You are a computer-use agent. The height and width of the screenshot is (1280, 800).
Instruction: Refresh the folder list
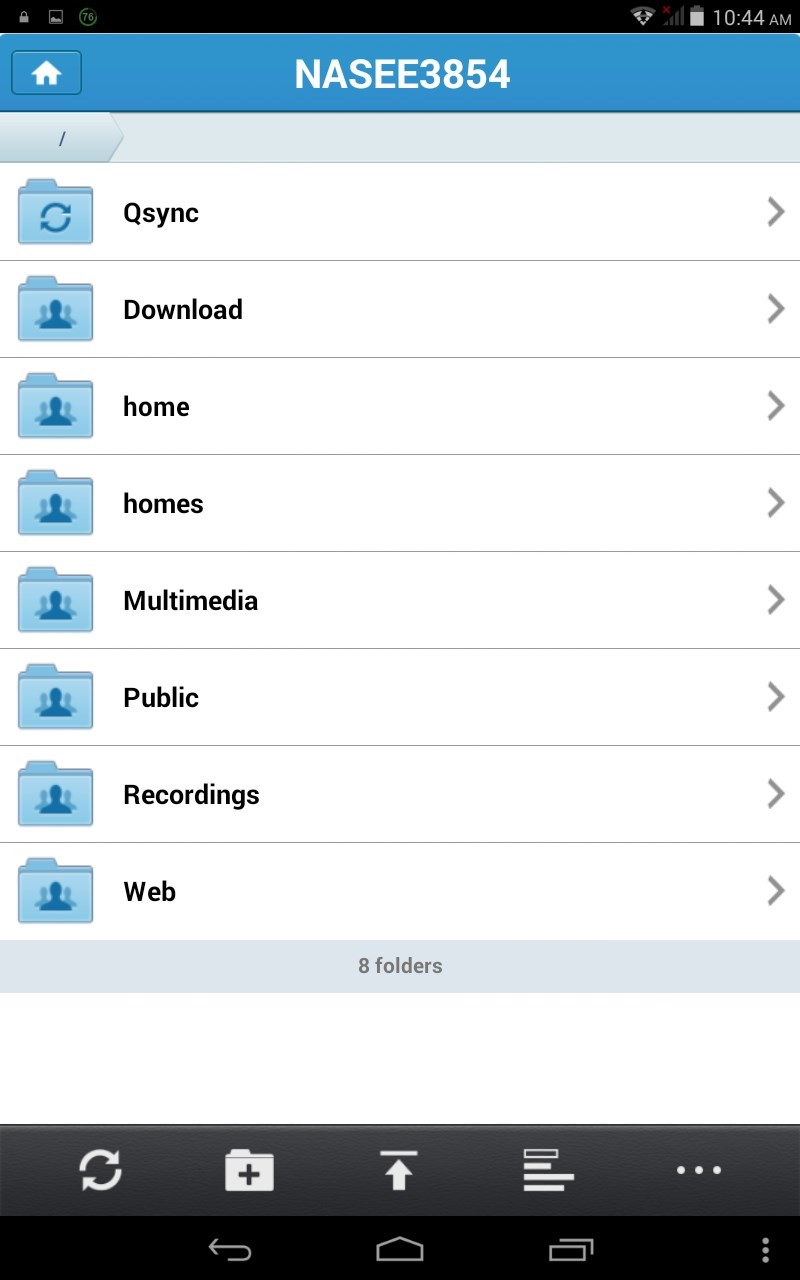point(101,1170)
